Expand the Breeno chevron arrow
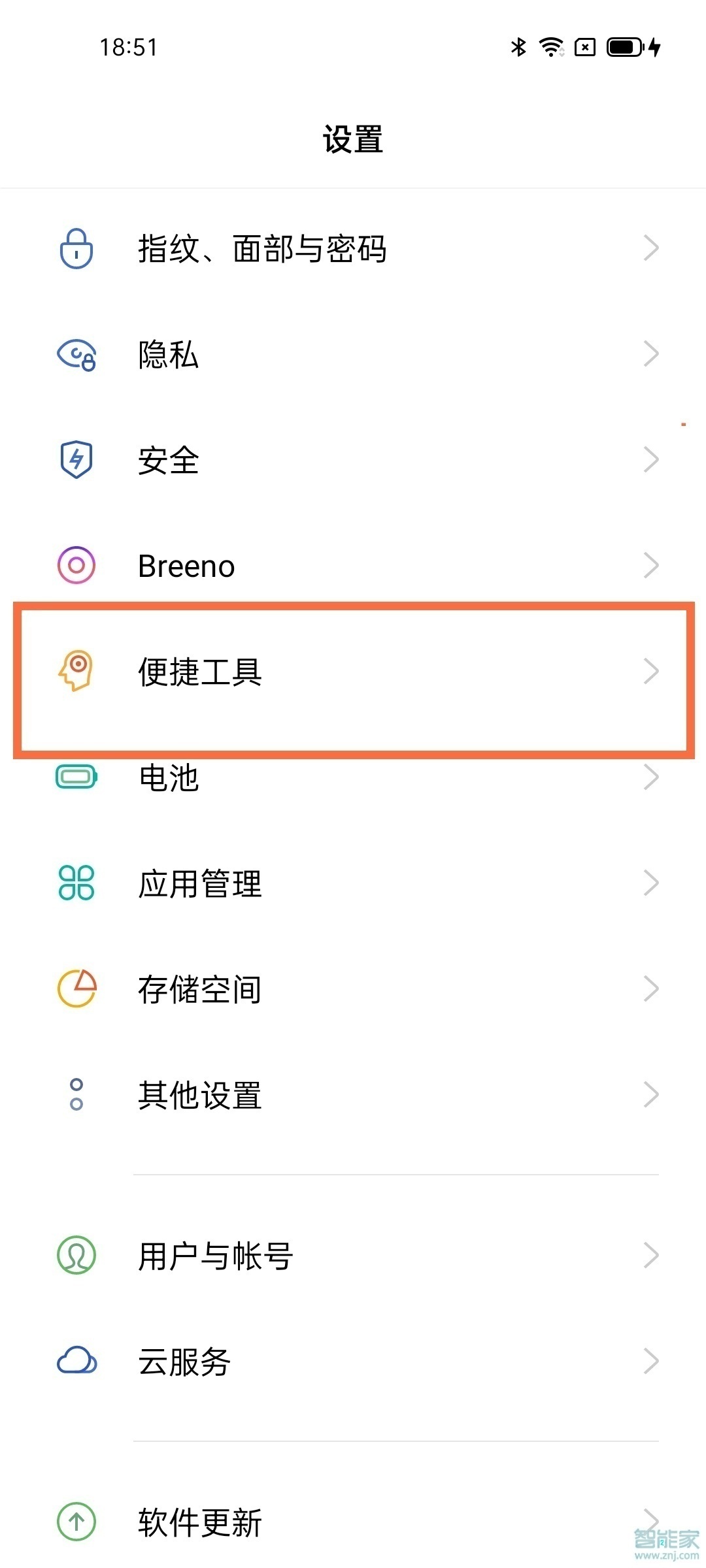 (651, 566)
